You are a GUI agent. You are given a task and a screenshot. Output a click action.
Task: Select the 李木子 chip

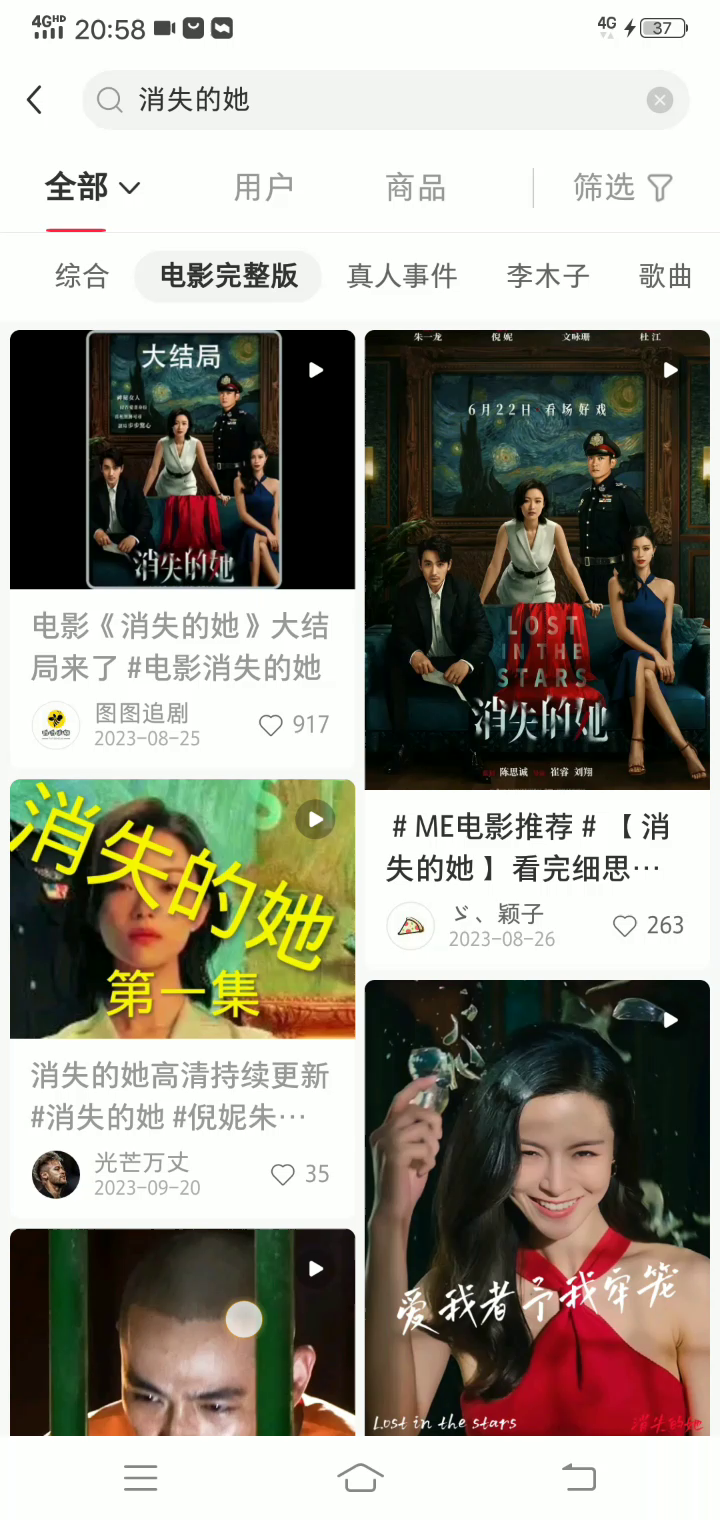pos(547,276)
